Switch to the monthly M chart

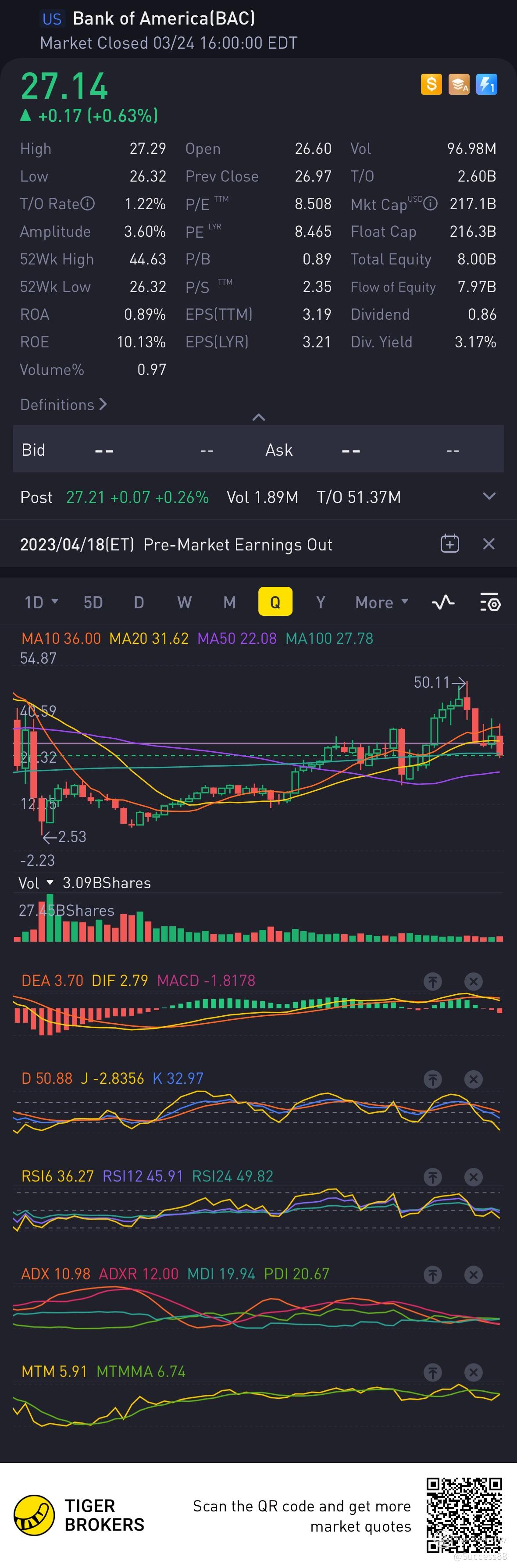[x=229, y=603]
